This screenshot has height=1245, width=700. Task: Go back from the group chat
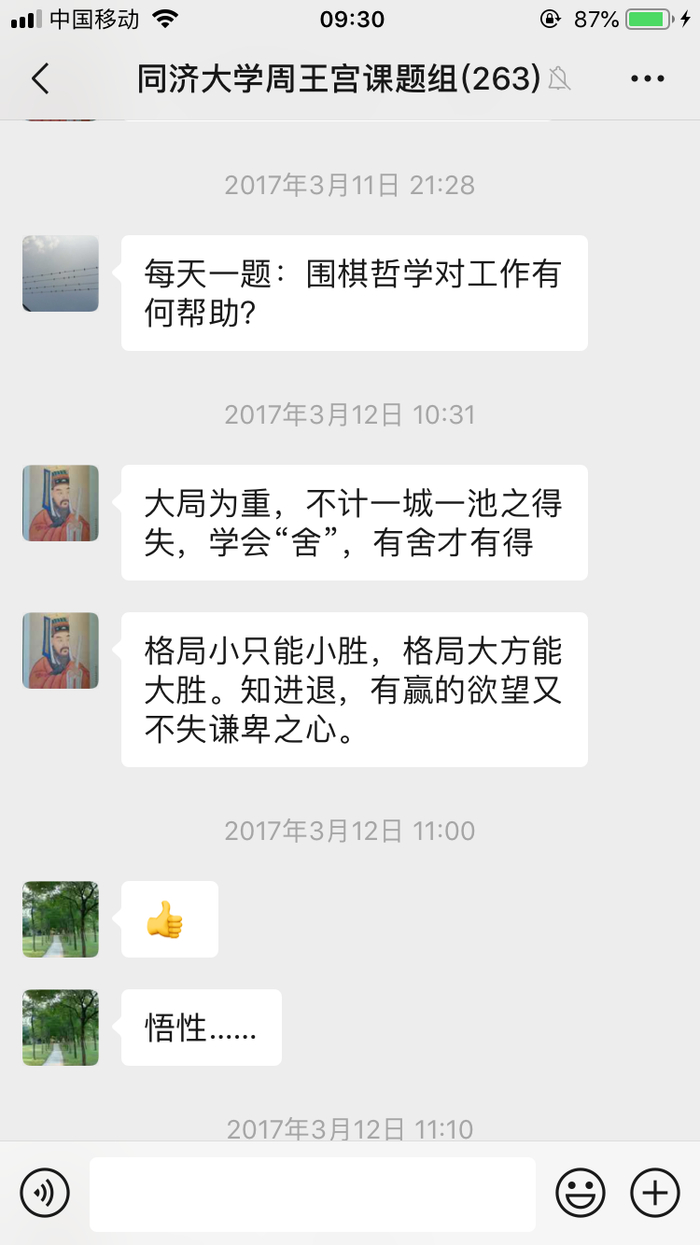pyautogui.click(x=40, y=79)
